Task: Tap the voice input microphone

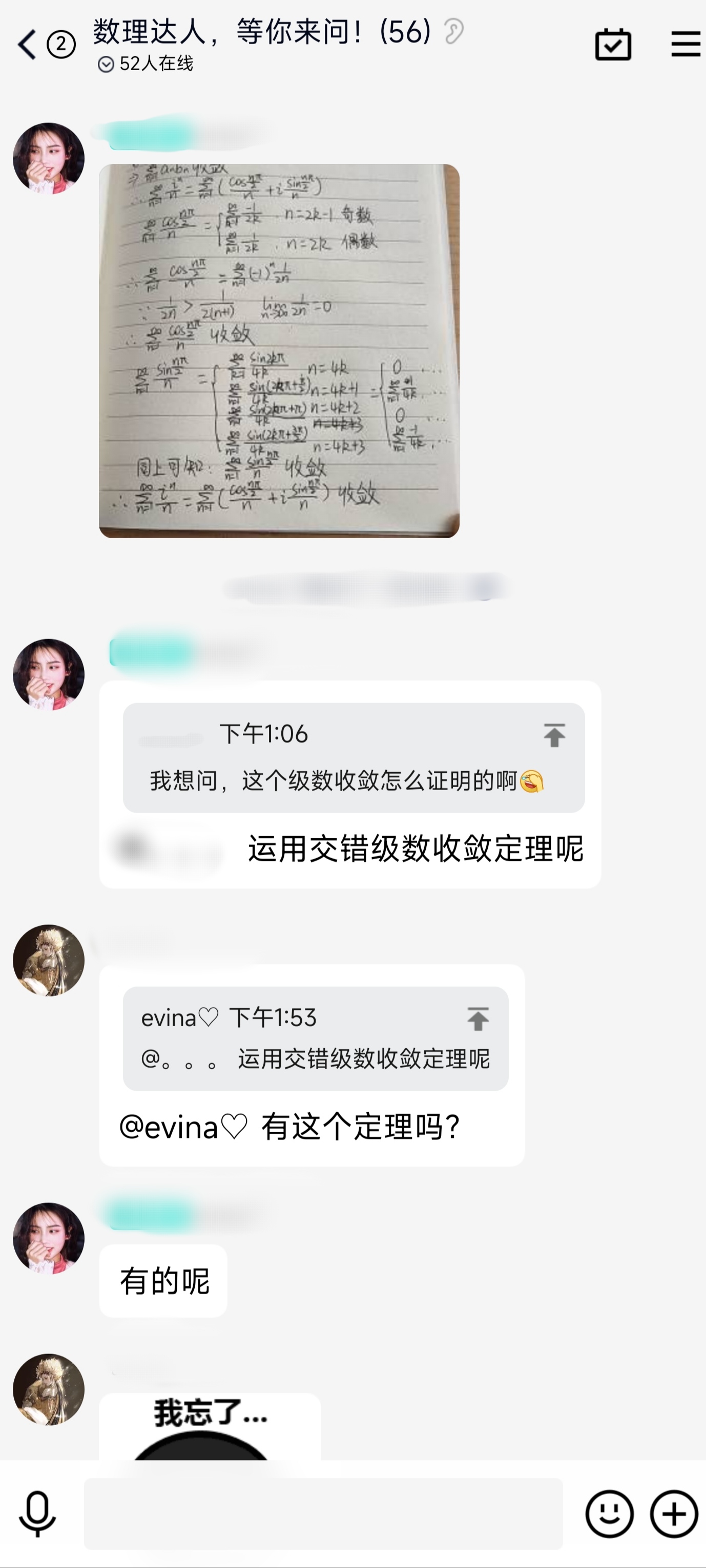Action: pyautogui.click(x=38, y=1513)
